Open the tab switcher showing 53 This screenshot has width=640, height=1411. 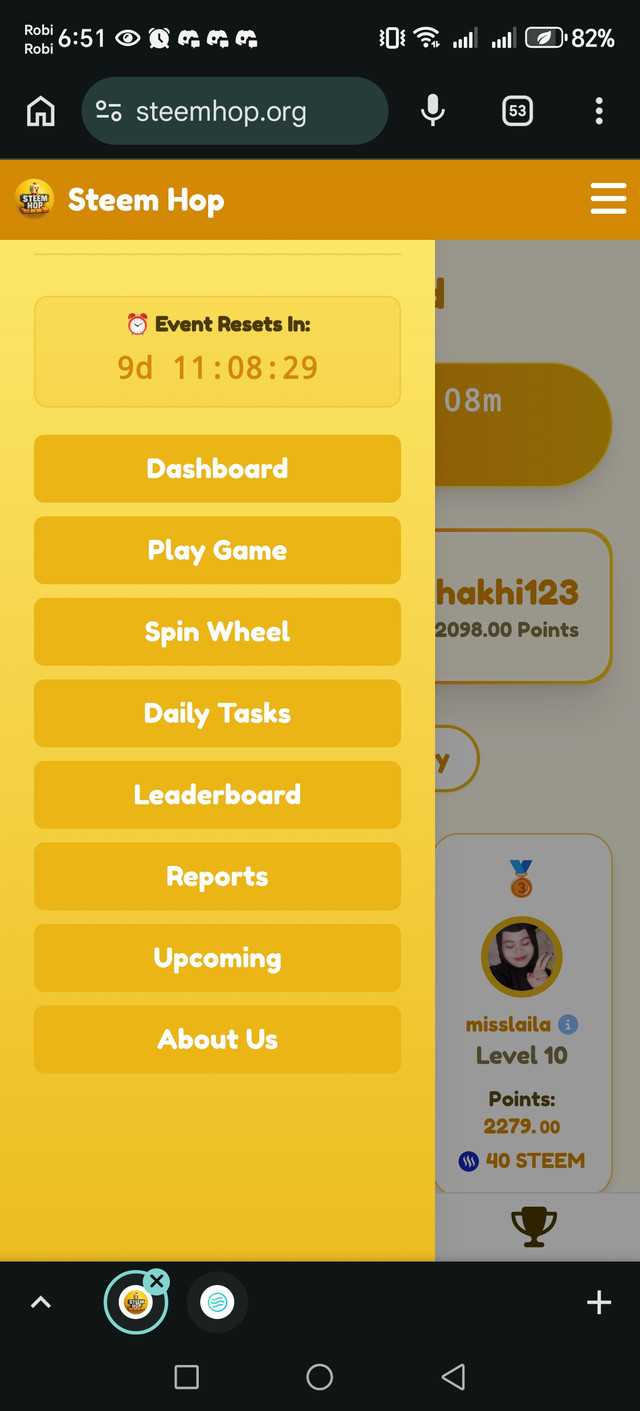[x=517, y=111]
